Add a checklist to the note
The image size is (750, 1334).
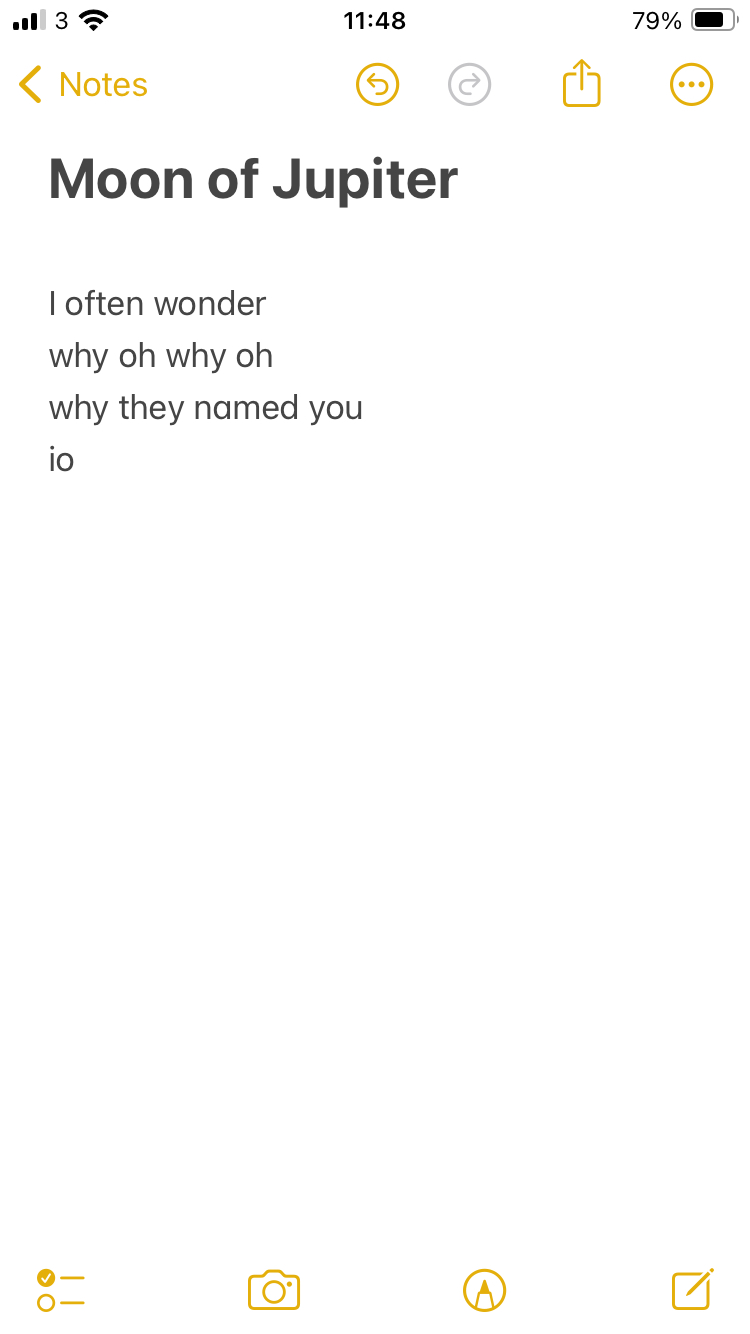coord(60,1290)
